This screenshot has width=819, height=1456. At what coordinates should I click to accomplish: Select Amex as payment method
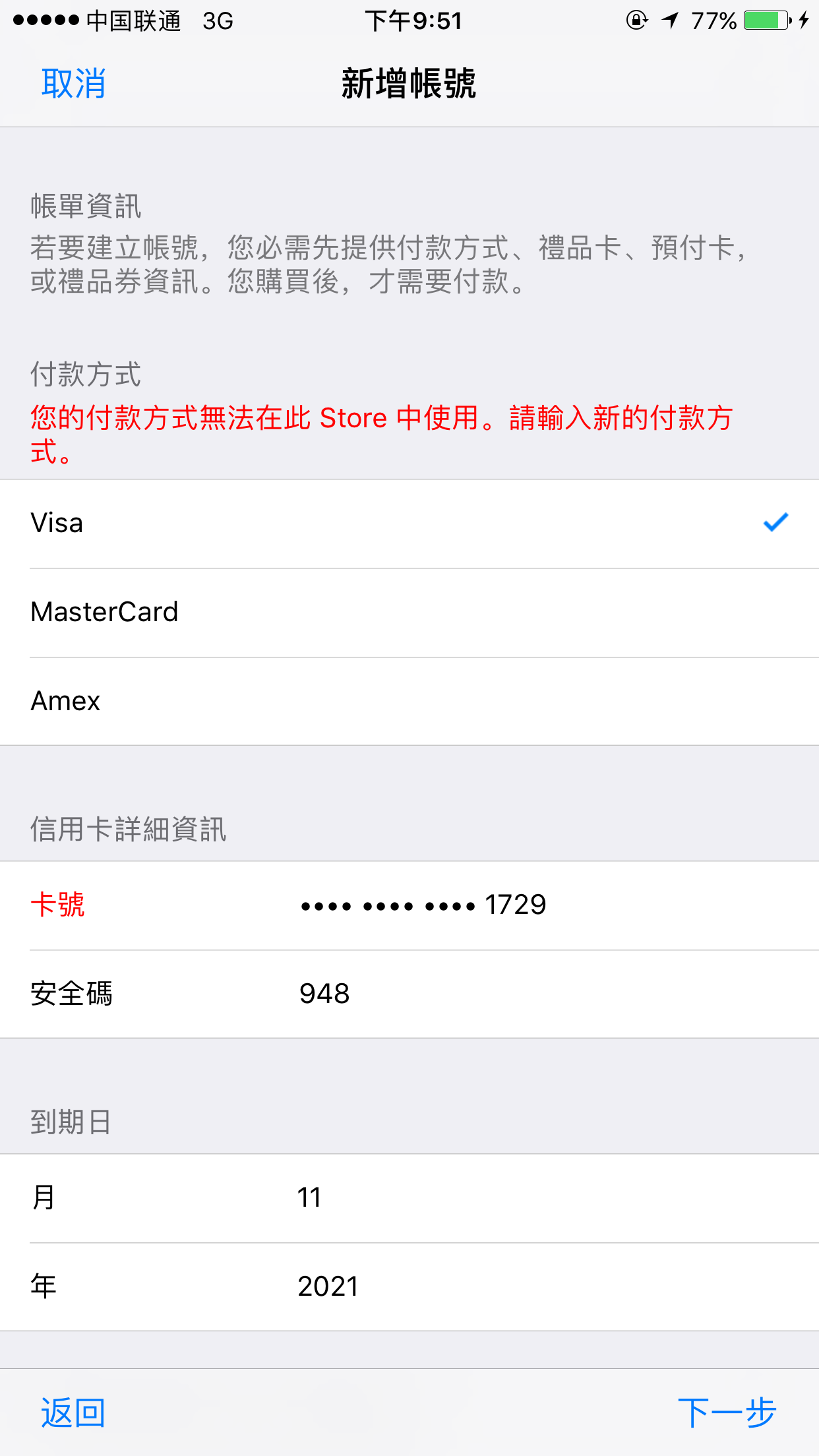(409, 701)
